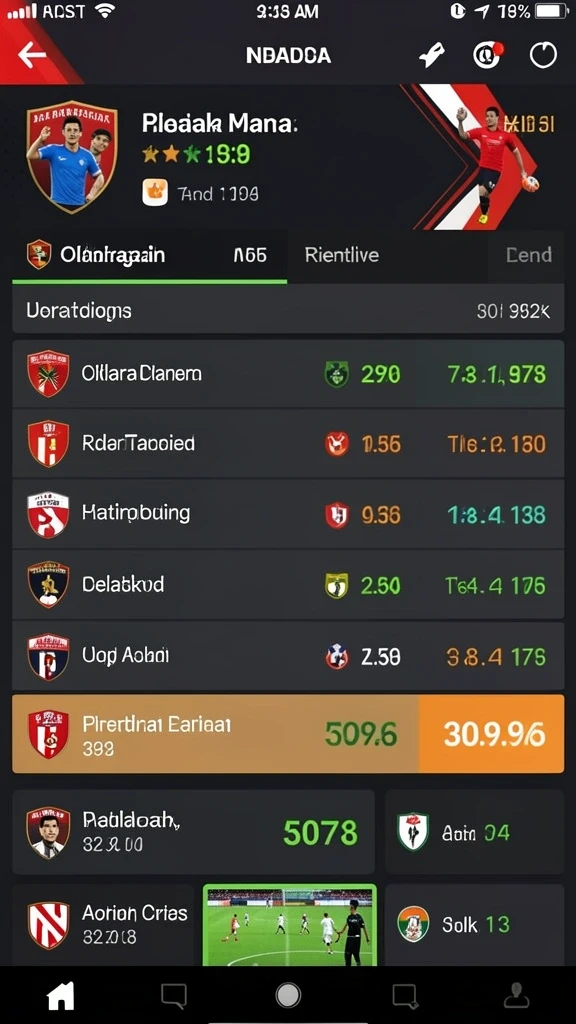576x1024 pixels.
Task: Go back with the top-left arrow
Action: click(x=31, y=55)
